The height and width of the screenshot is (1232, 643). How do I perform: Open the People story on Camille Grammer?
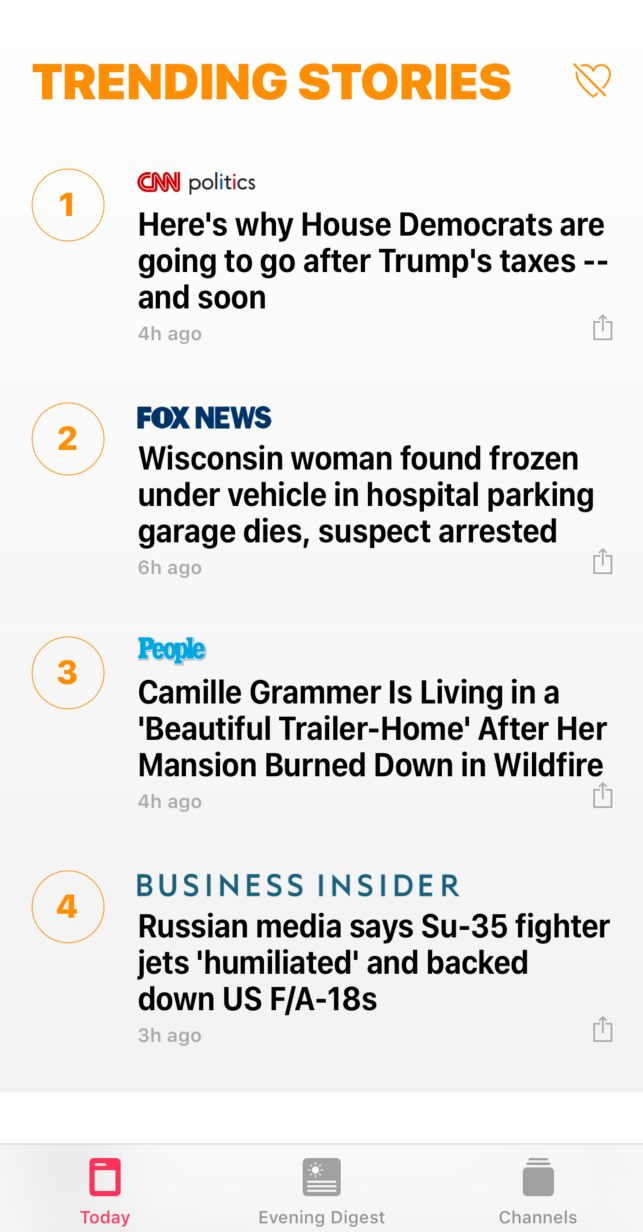coord(371,729)
